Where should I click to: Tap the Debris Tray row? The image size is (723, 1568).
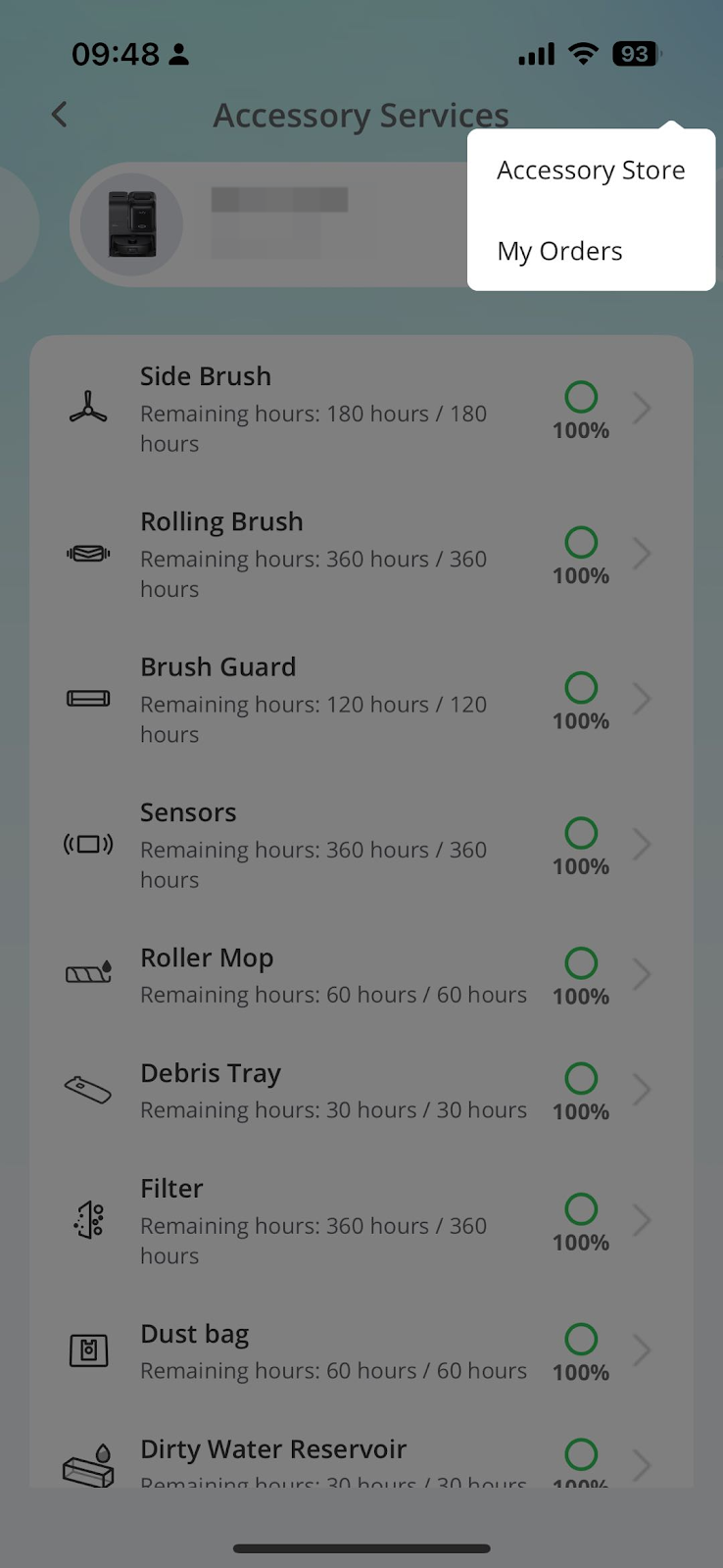coord(361,1090)
